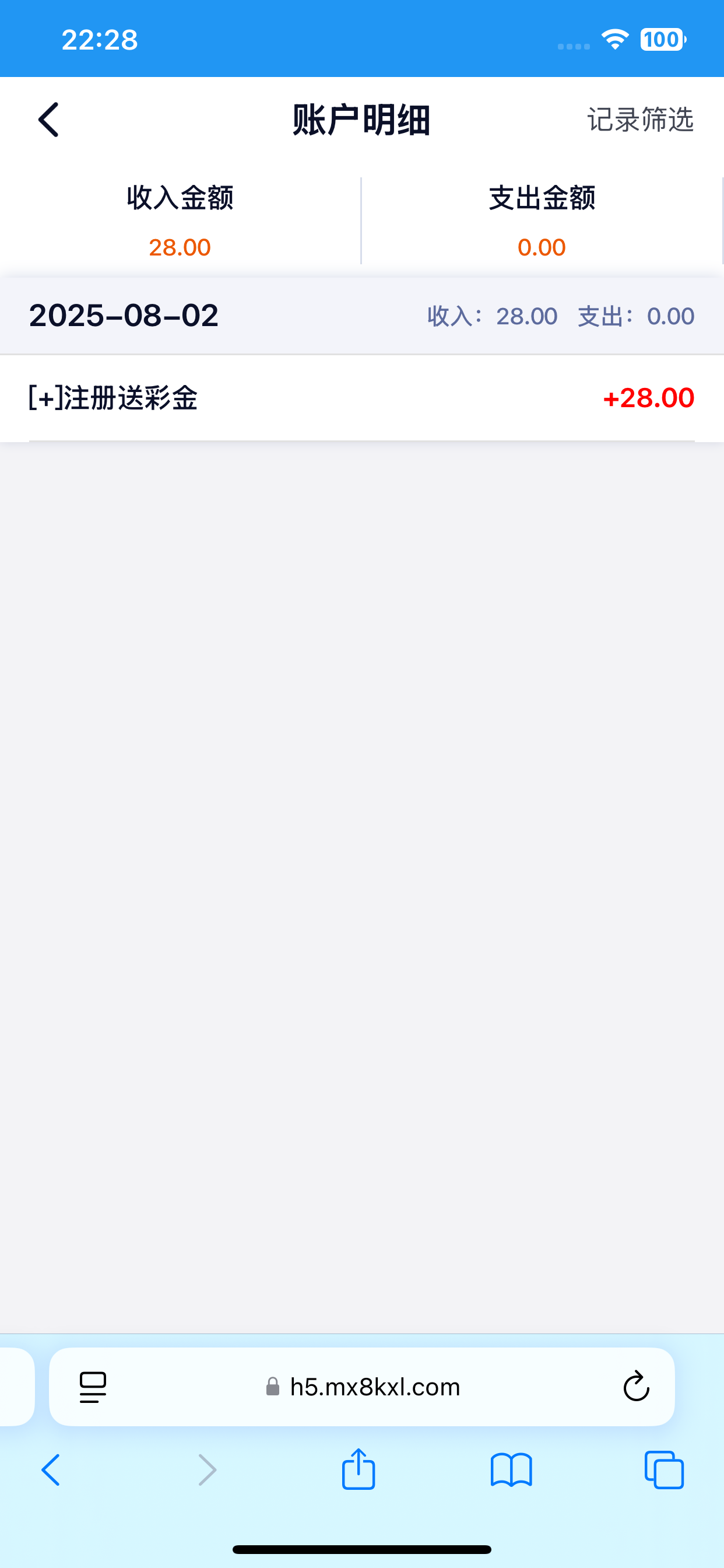
Task: Show all open Safari tabs
Action: click(664, 1470)
